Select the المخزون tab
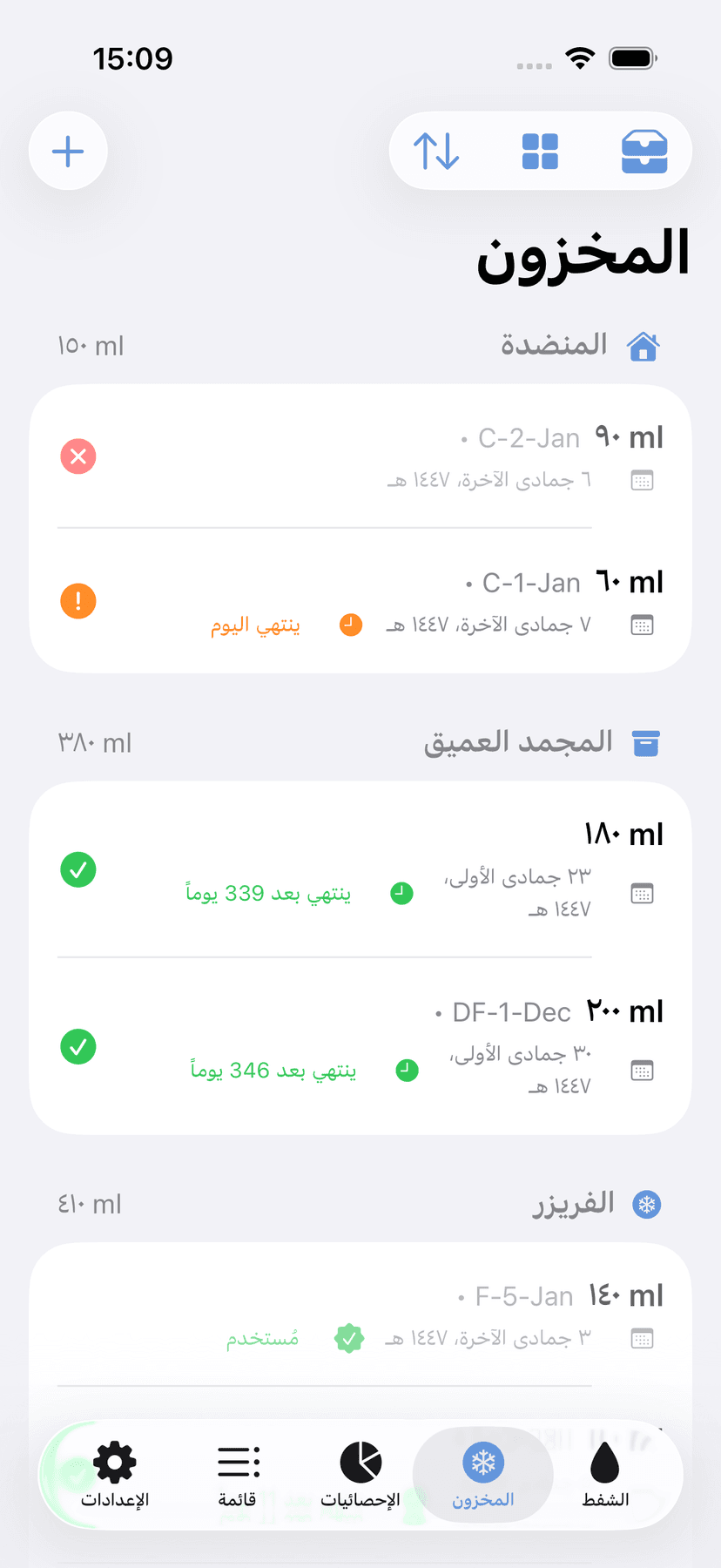 click(x=483, y=1474)
